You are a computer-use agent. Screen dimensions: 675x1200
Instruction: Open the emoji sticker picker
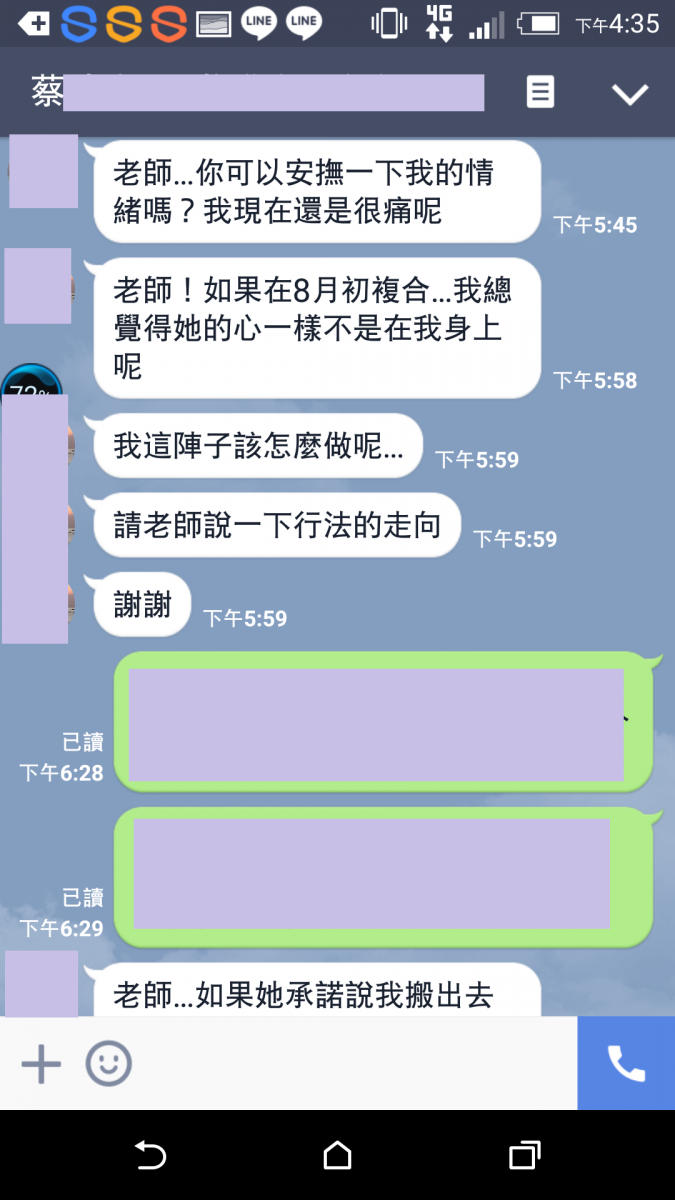point(108,1064)
